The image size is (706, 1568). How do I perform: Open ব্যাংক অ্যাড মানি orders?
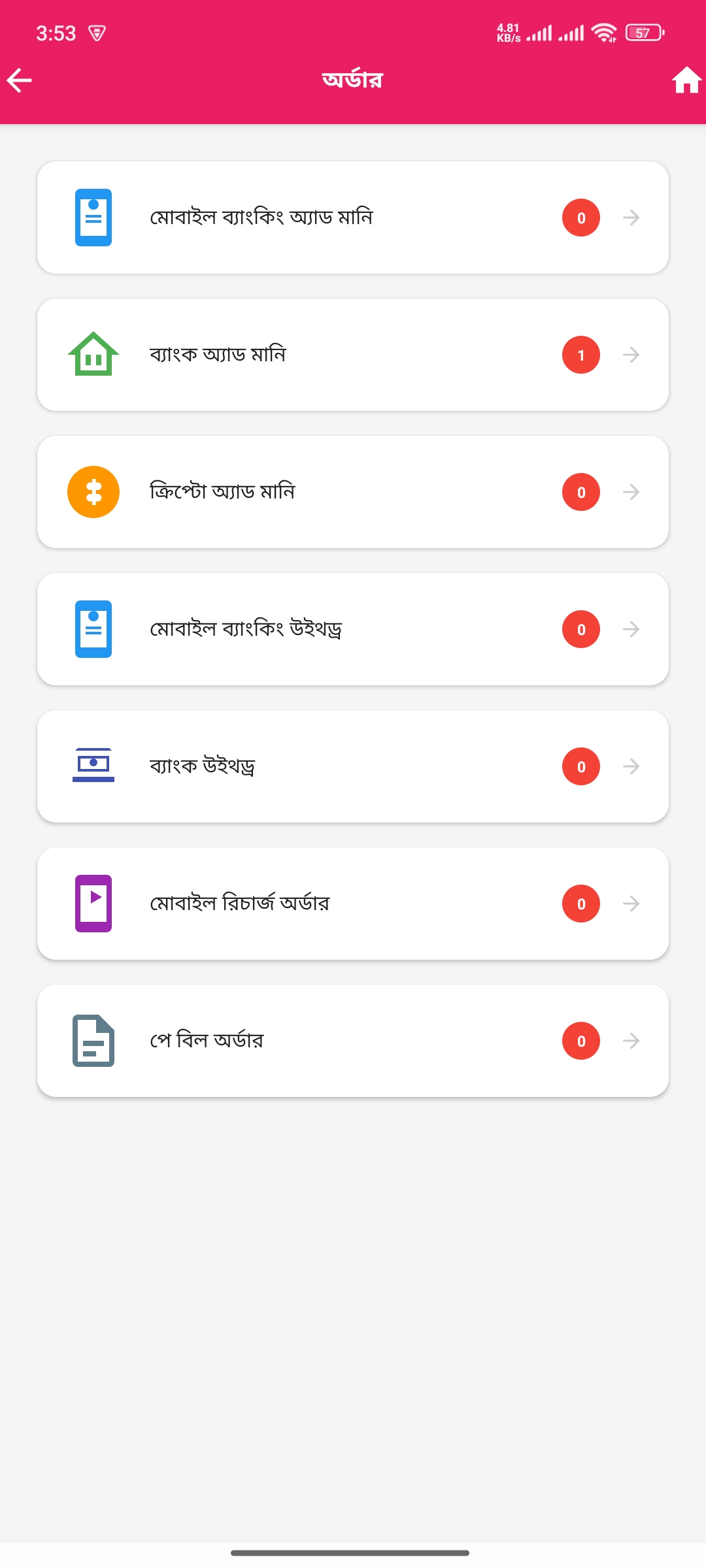coord(353,355)
